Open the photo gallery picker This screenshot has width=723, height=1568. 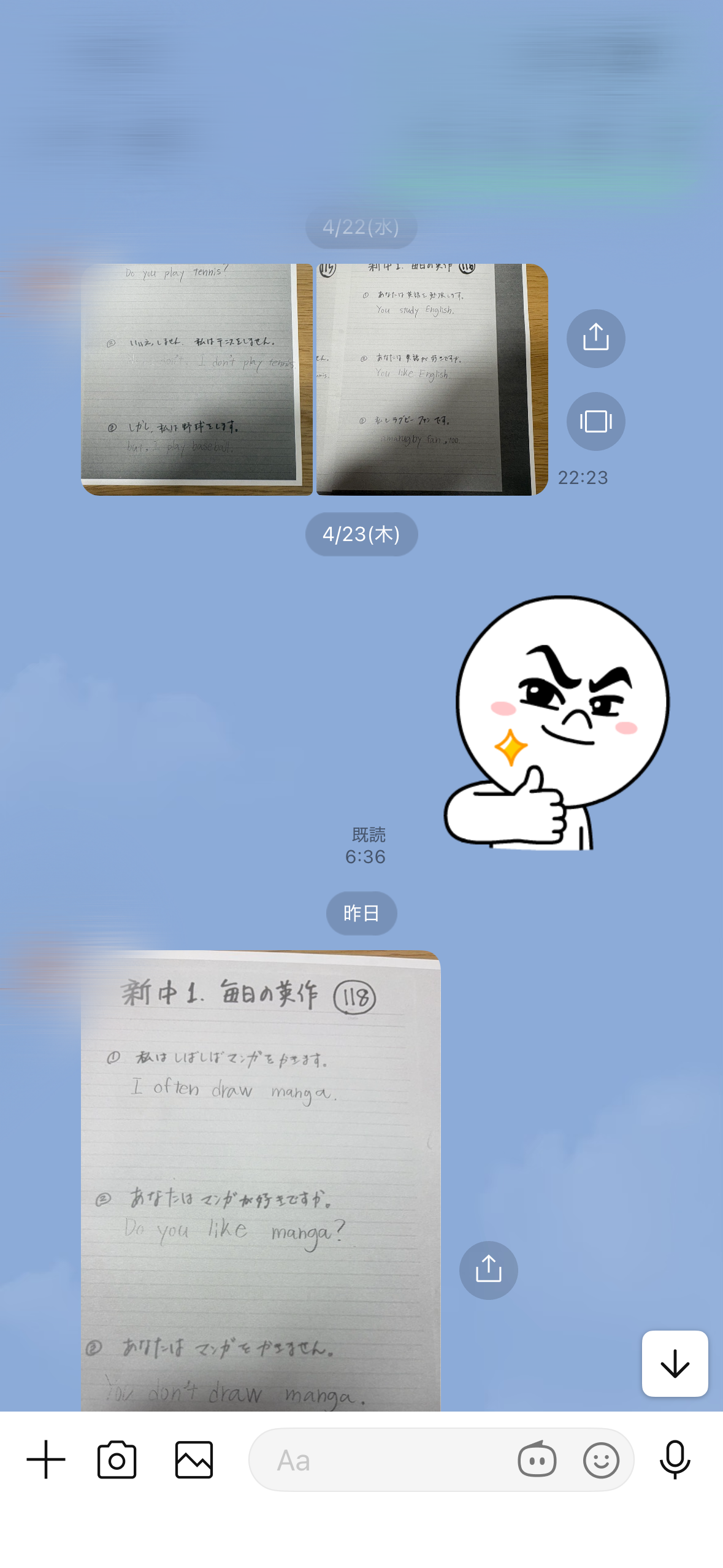[194, 1460]
